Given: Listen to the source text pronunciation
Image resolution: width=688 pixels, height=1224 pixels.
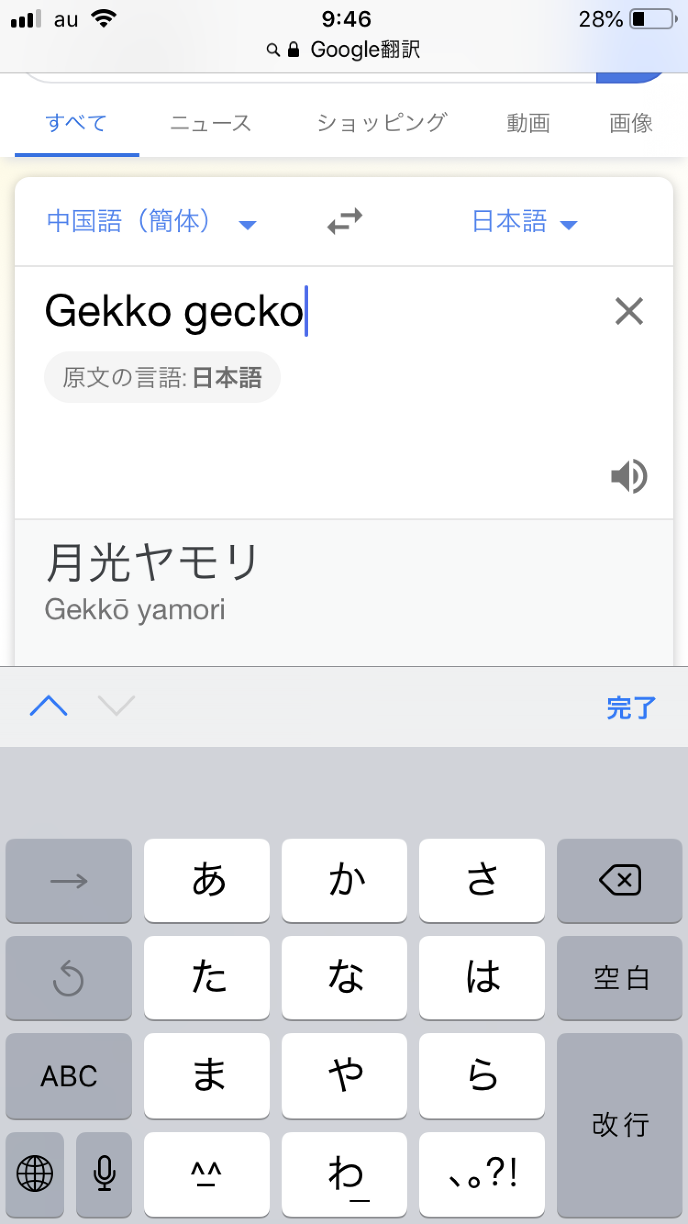Looking at the screenshot, I should pos(629,478).
